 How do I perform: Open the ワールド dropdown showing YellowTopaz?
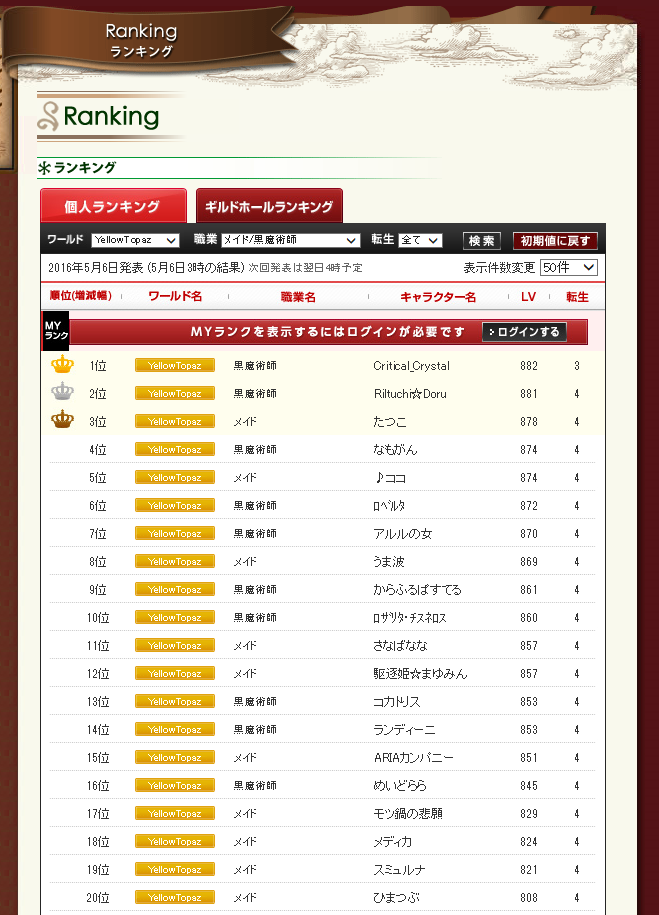point(135,240)
